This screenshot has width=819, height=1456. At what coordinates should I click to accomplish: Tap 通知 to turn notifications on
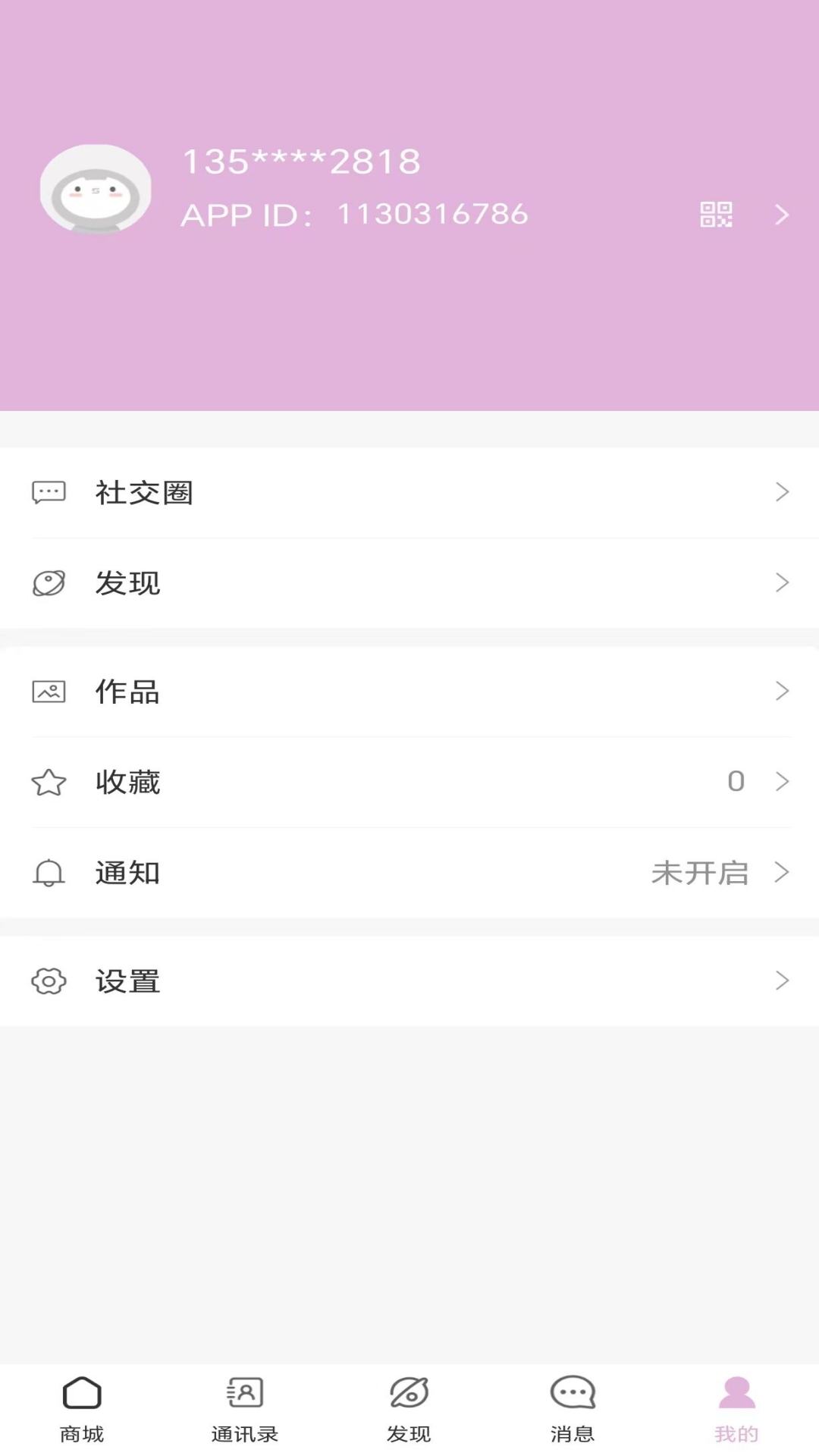click(127, 873)
